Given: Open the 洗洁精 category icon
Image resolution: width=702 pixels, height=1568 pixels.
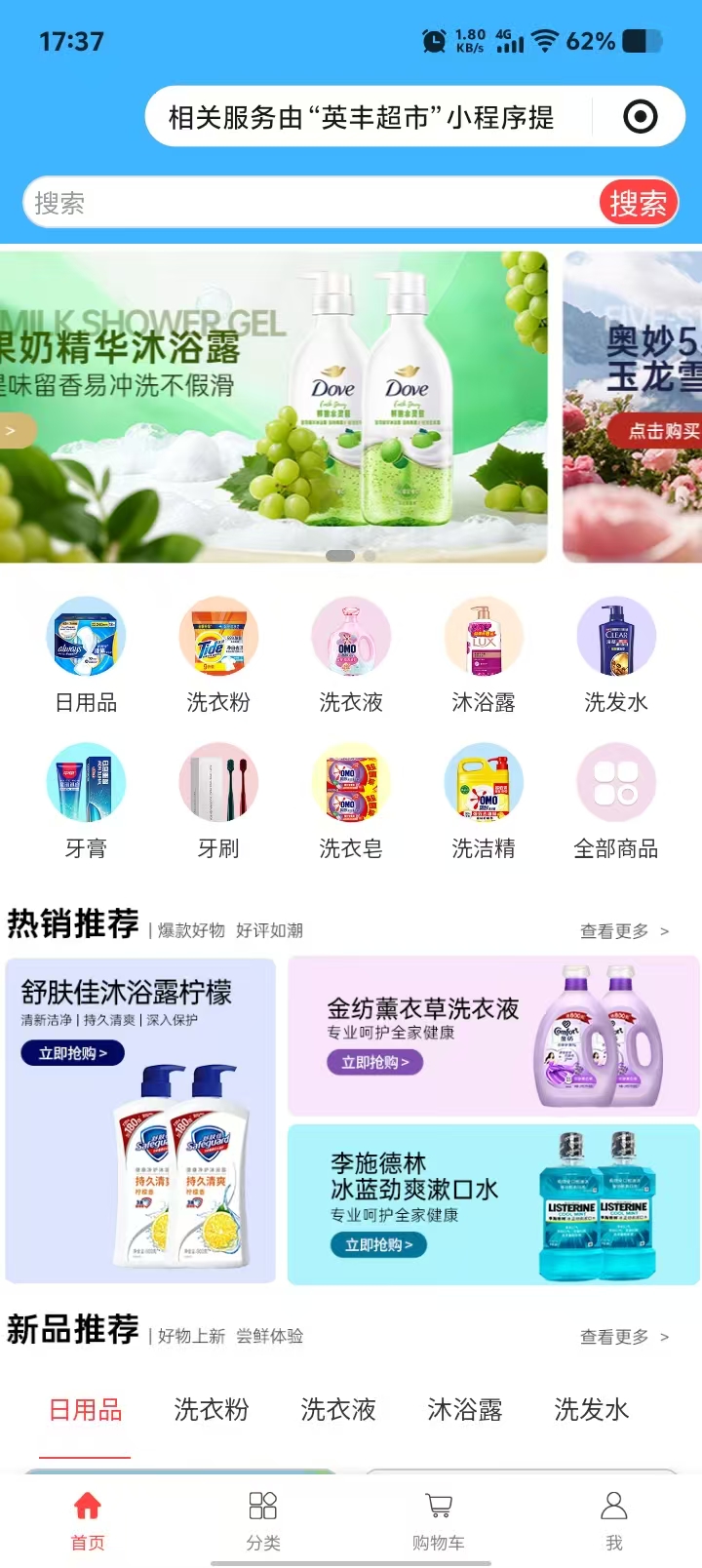Looking at the screenshot, I should coord(484,783).
